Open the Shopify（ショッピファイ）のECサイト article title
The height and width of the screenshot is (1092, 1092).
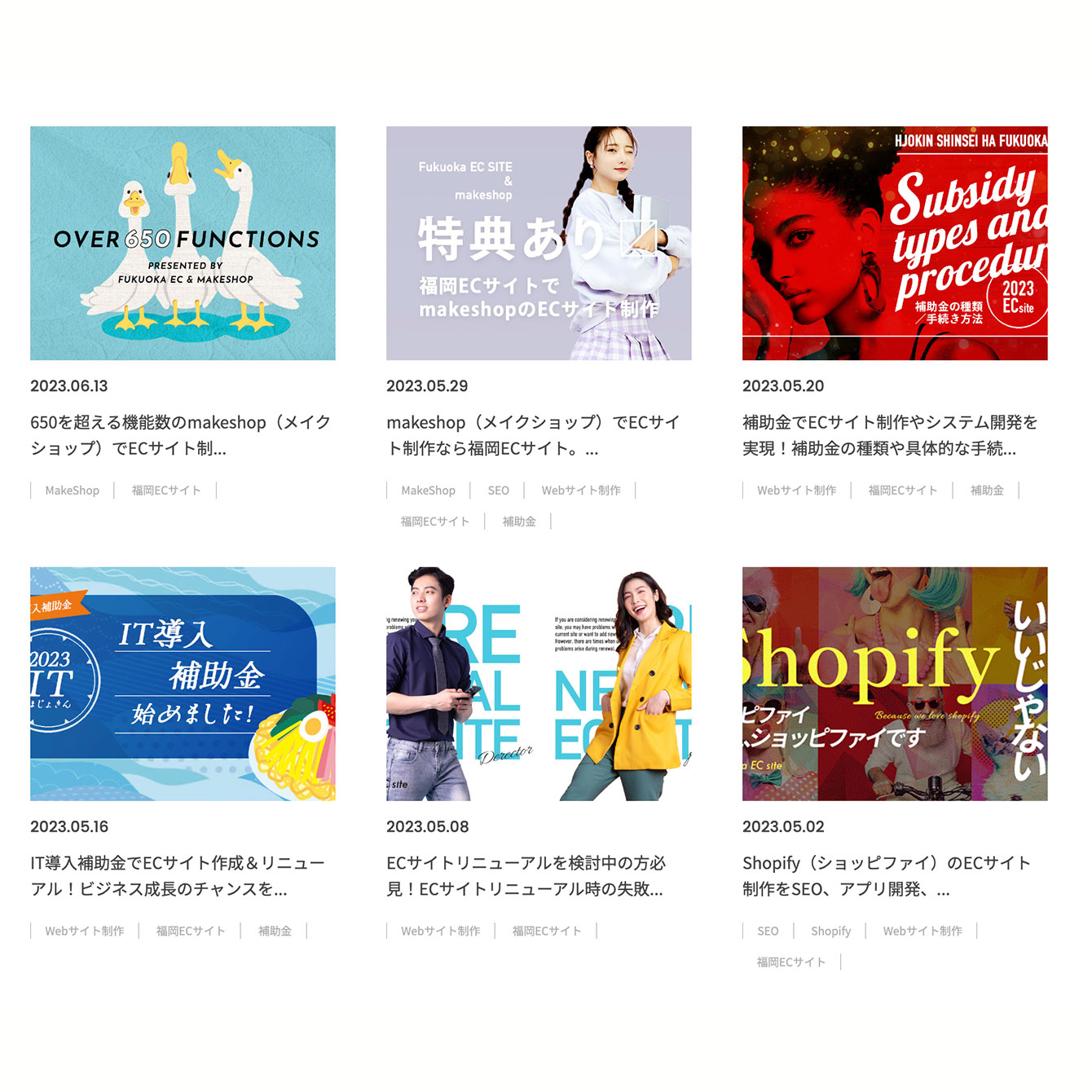(887, 876)
